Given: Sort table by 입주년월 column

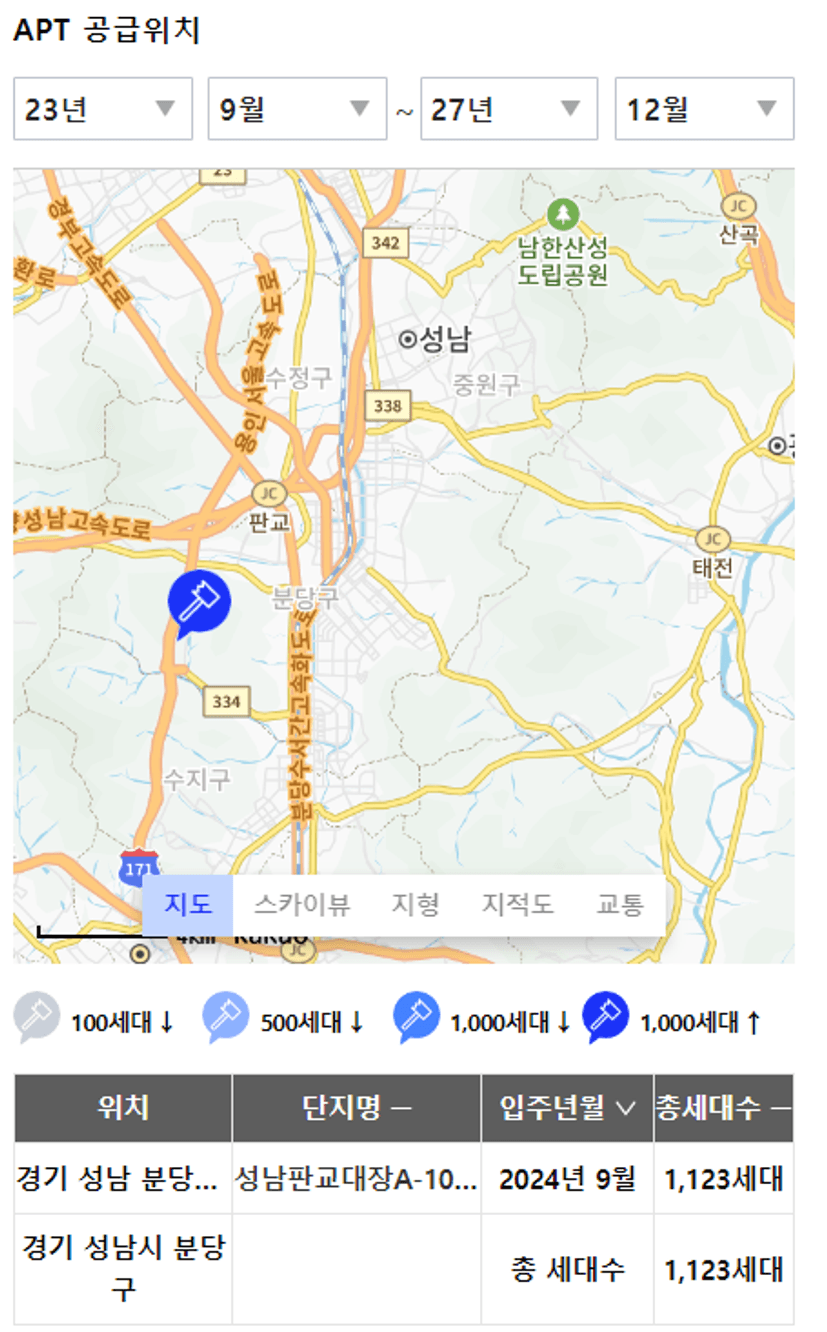Looking at the screenshot, I should [567, 1108].
